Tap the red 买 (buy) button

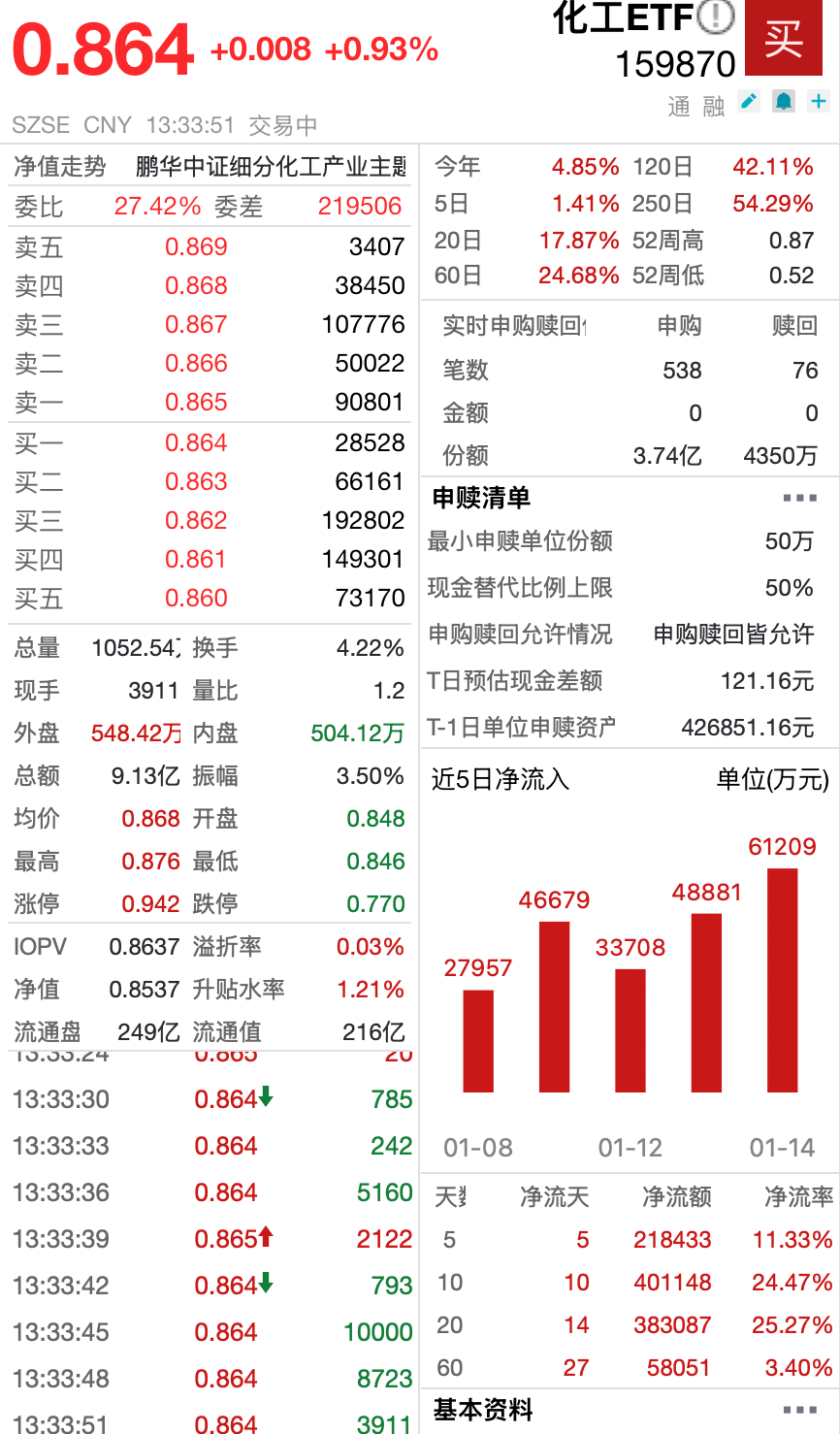coord(783,39)
